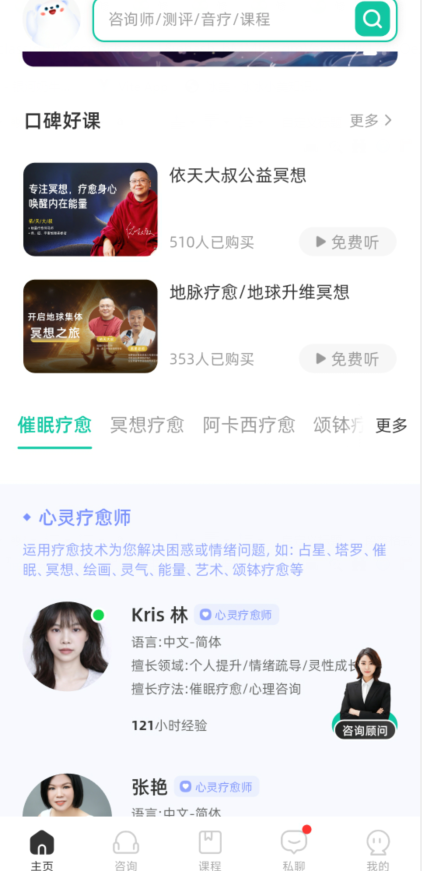Viewport: 422px width, 871px height.
Task: Open the 咨询师/测评/音疗/课程 search field
Action: [x=244, y=19]
